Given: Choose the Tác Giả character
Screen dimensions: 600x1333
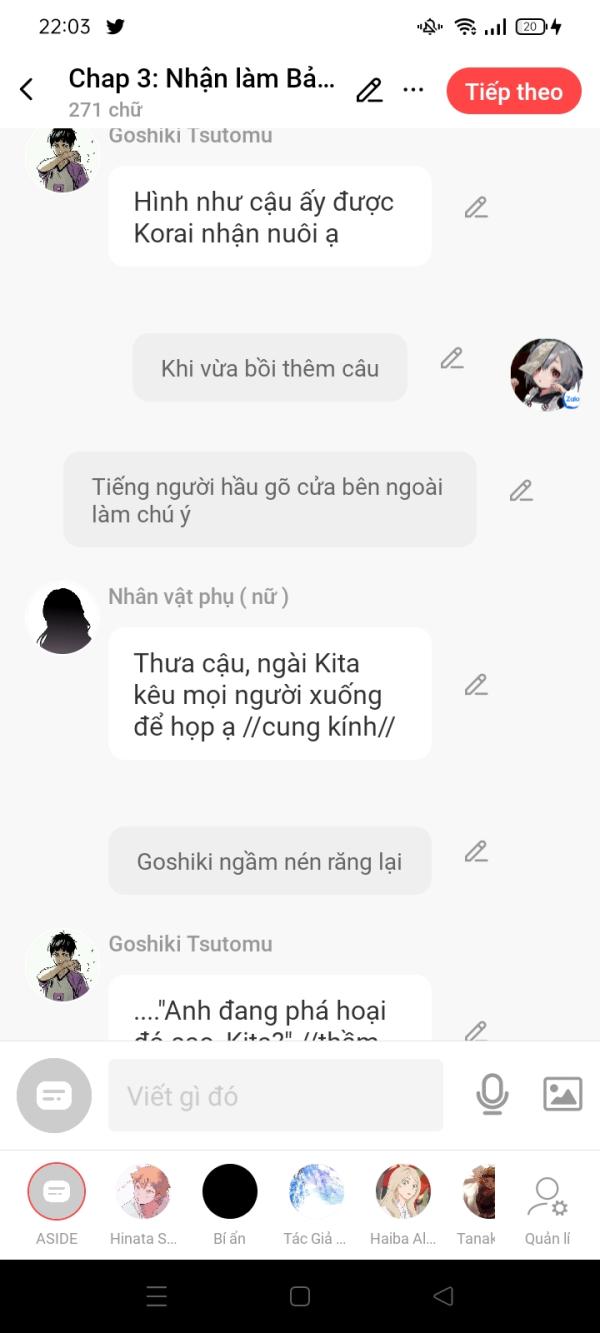Looking at the screenshot, I should 316,1192.
